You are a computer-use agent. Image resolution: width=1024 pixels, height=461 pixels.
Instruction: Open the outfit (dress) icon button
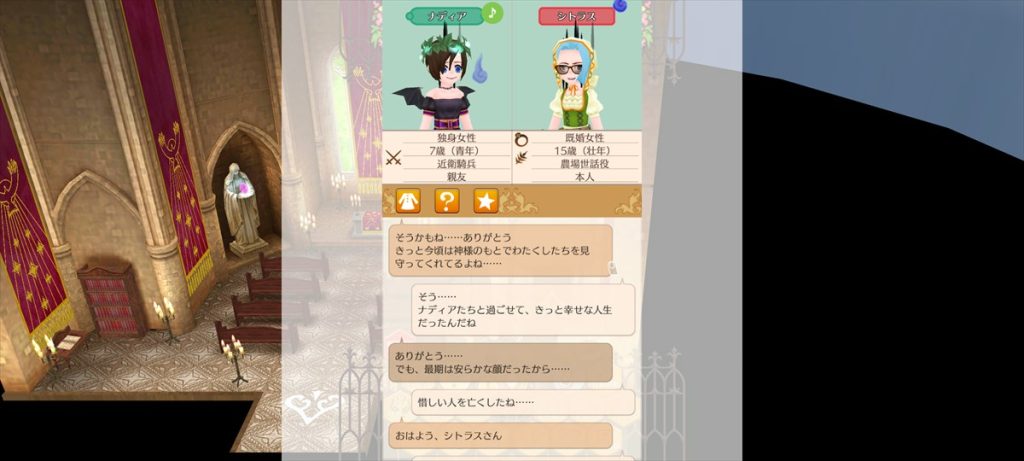[407, 201]
